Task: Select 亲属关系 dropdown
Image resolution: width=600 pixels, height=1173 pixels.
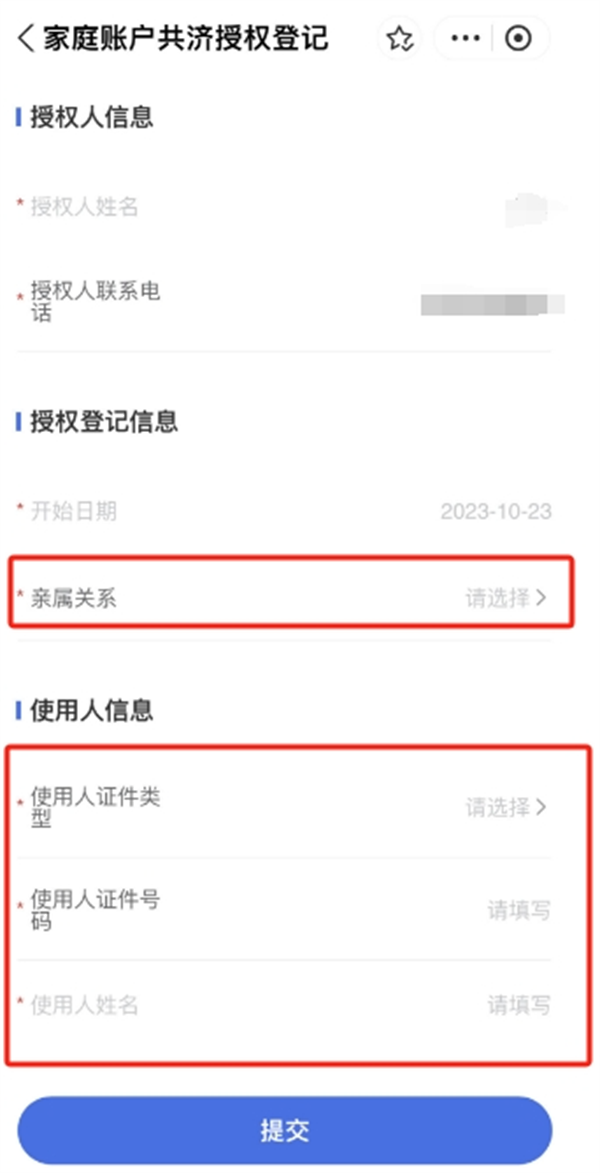Action: 291,598
